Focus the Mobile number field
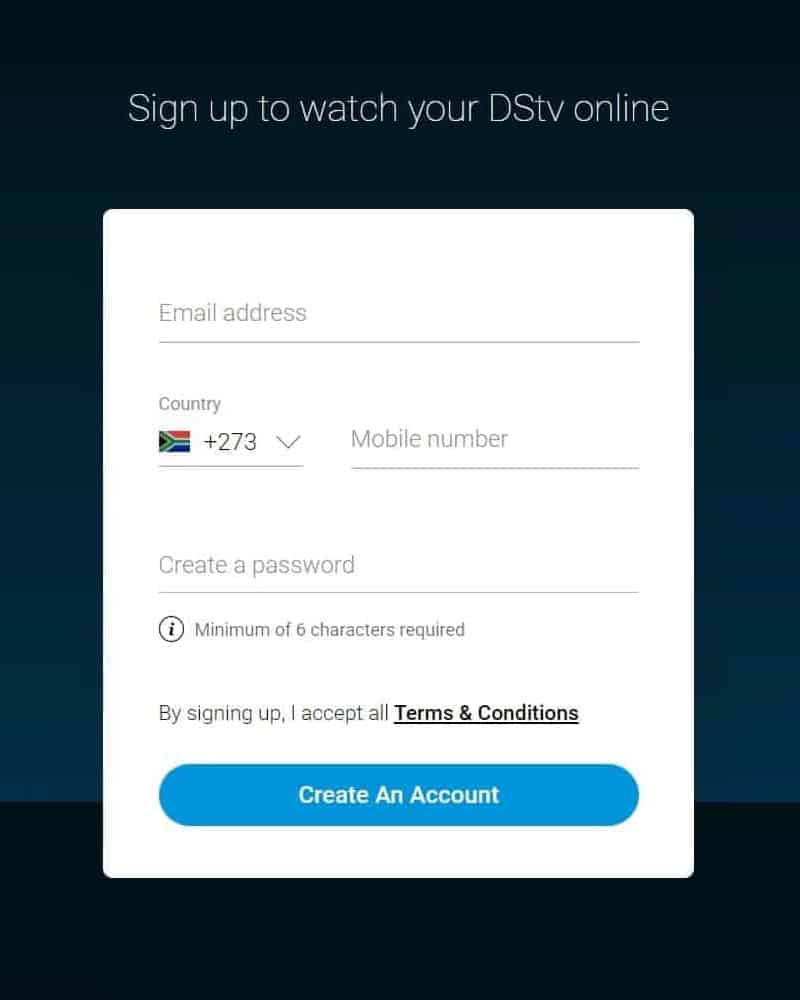Viewport: 800px width, 1000px height. (x=494, y=440)
